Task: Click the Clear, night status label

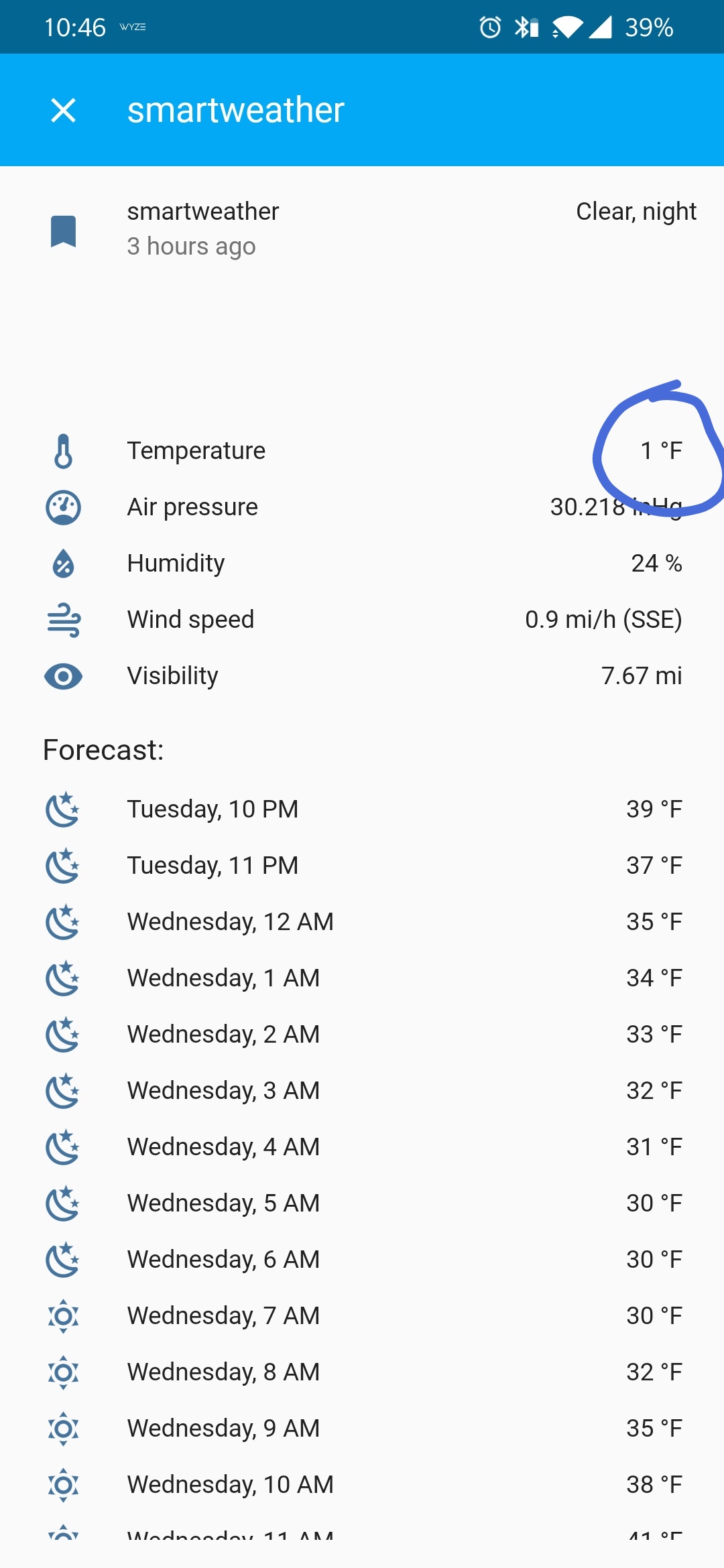Action: pos(636,210)
